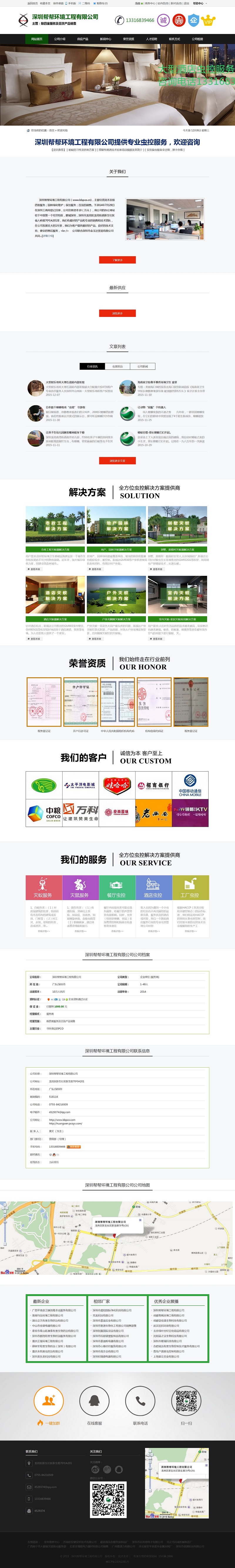235x1568 pixels.
Task: Open the 餐厅虫控 service tile
Action: pyautogui.click(x=116, y=887)
